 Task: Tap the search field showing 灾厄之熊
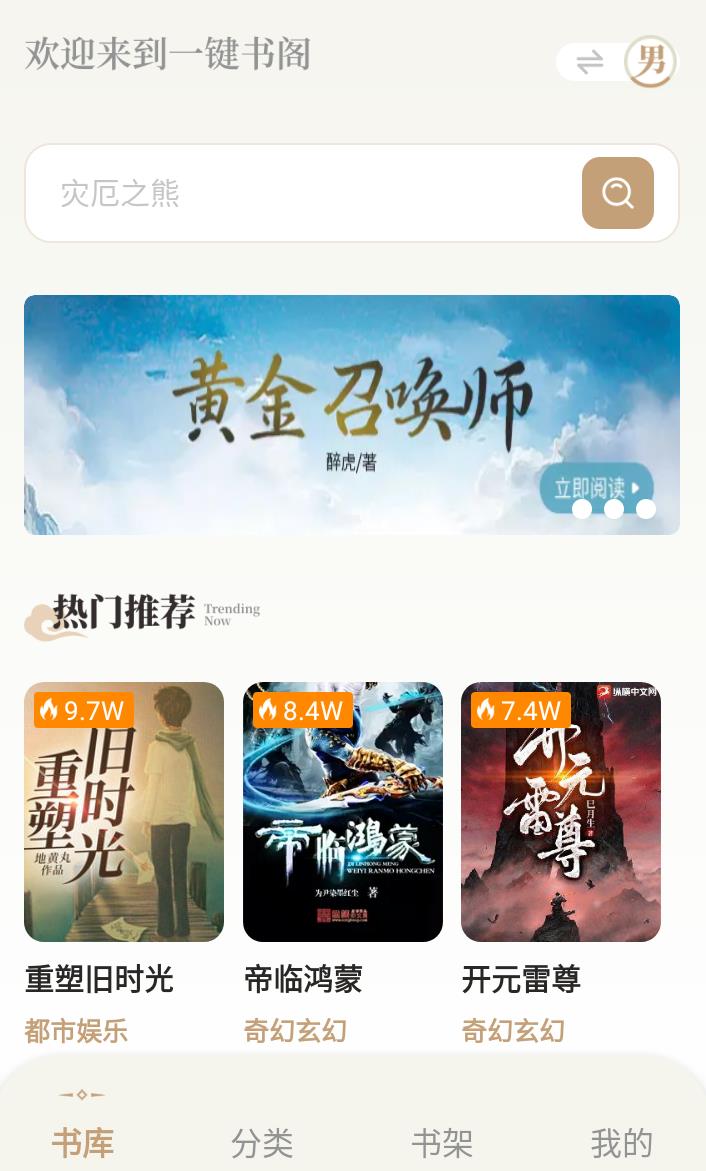pyautogui.click(x=300, y=193)
